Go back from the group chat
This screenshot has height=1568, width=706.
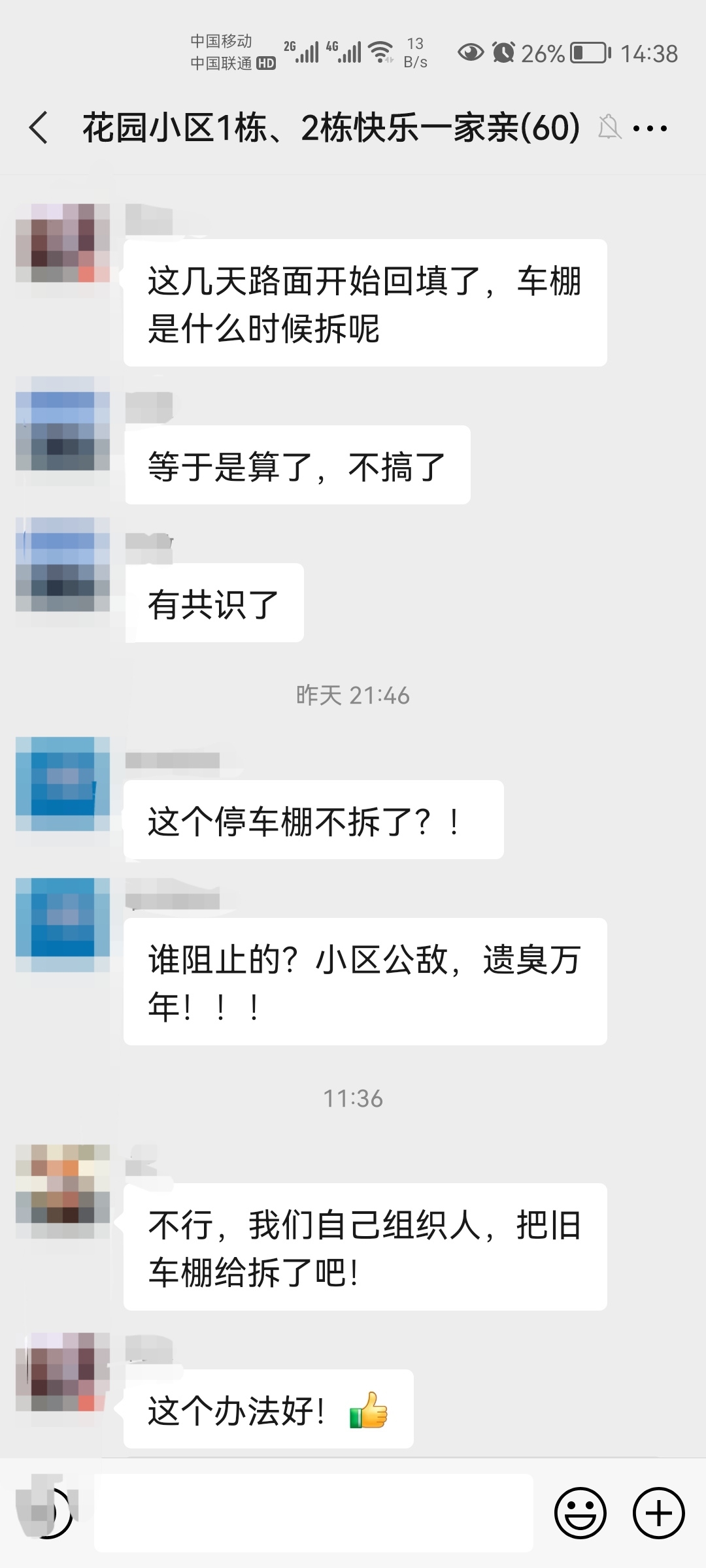tap(39, 127)
